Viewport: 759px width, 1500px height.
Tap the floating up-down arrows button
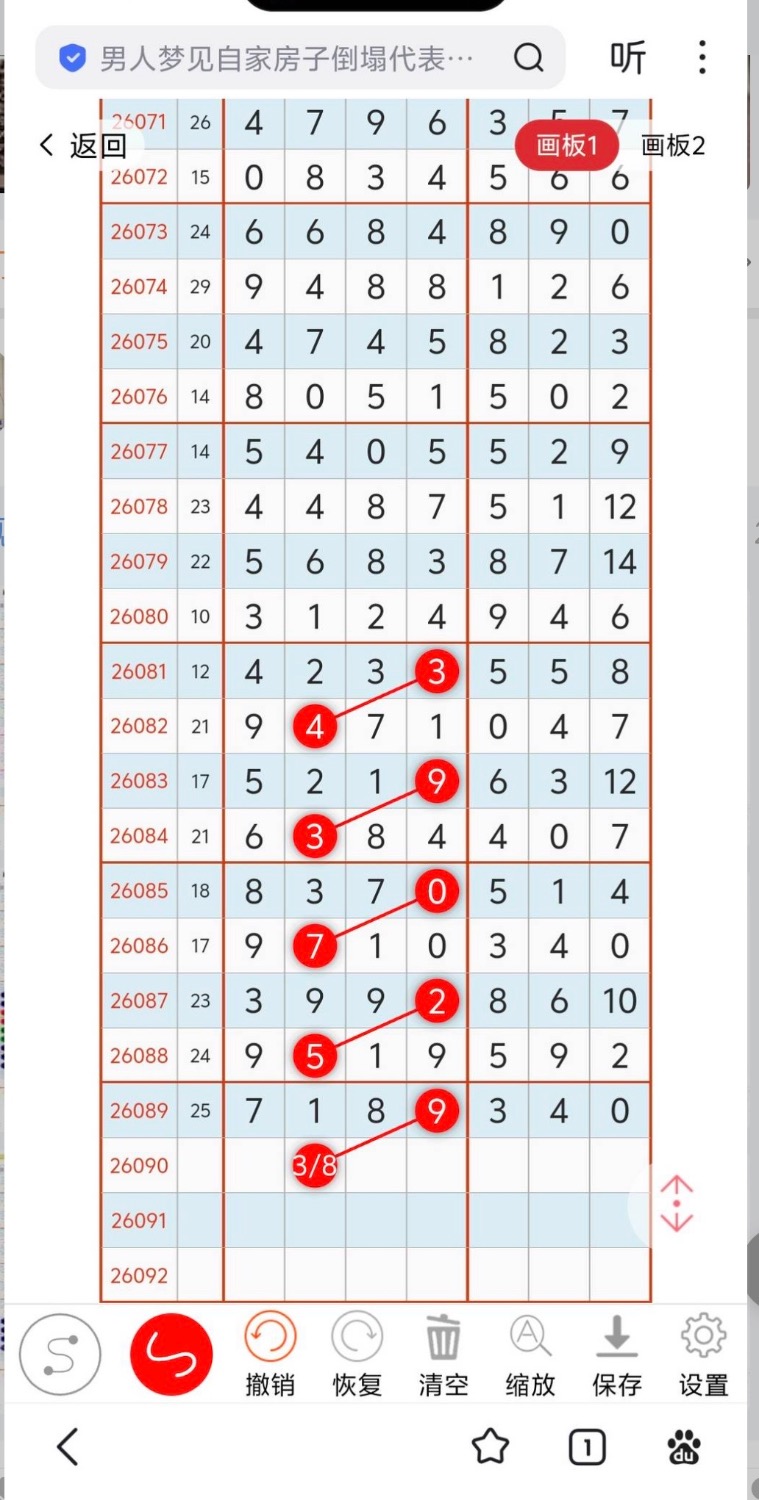point(677,1204)
